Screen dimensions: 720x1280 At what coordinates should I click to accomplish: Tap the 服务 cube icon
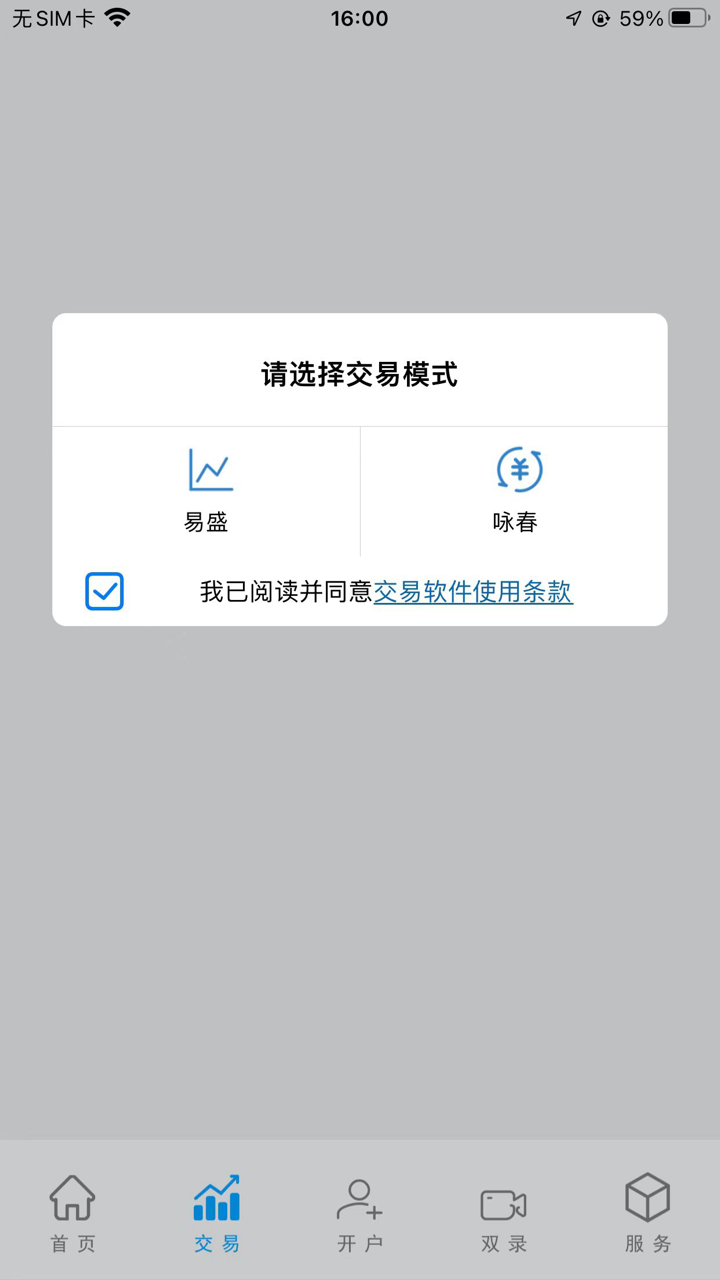(x=647, y=1199)
